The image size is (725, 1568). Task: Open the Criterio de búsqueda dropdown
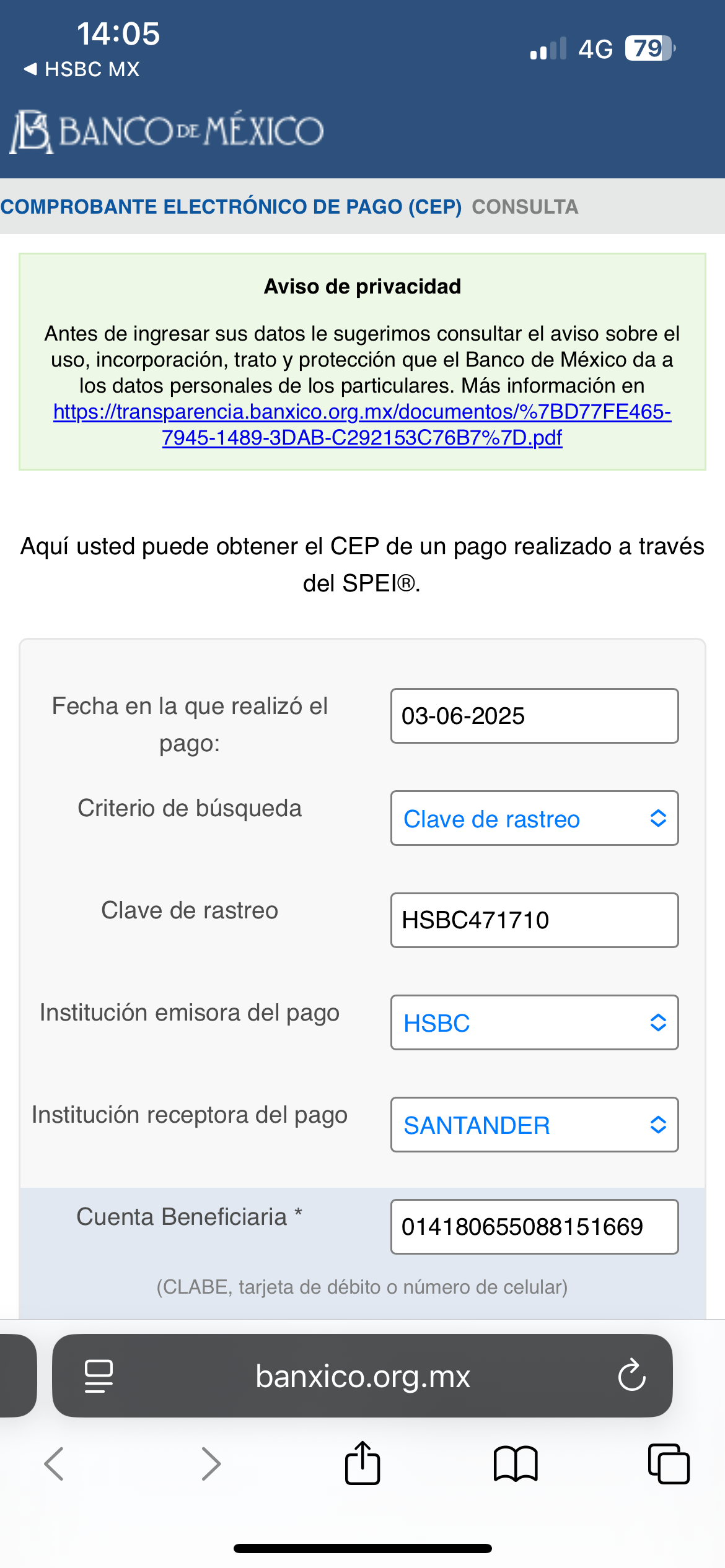[534, 818]
